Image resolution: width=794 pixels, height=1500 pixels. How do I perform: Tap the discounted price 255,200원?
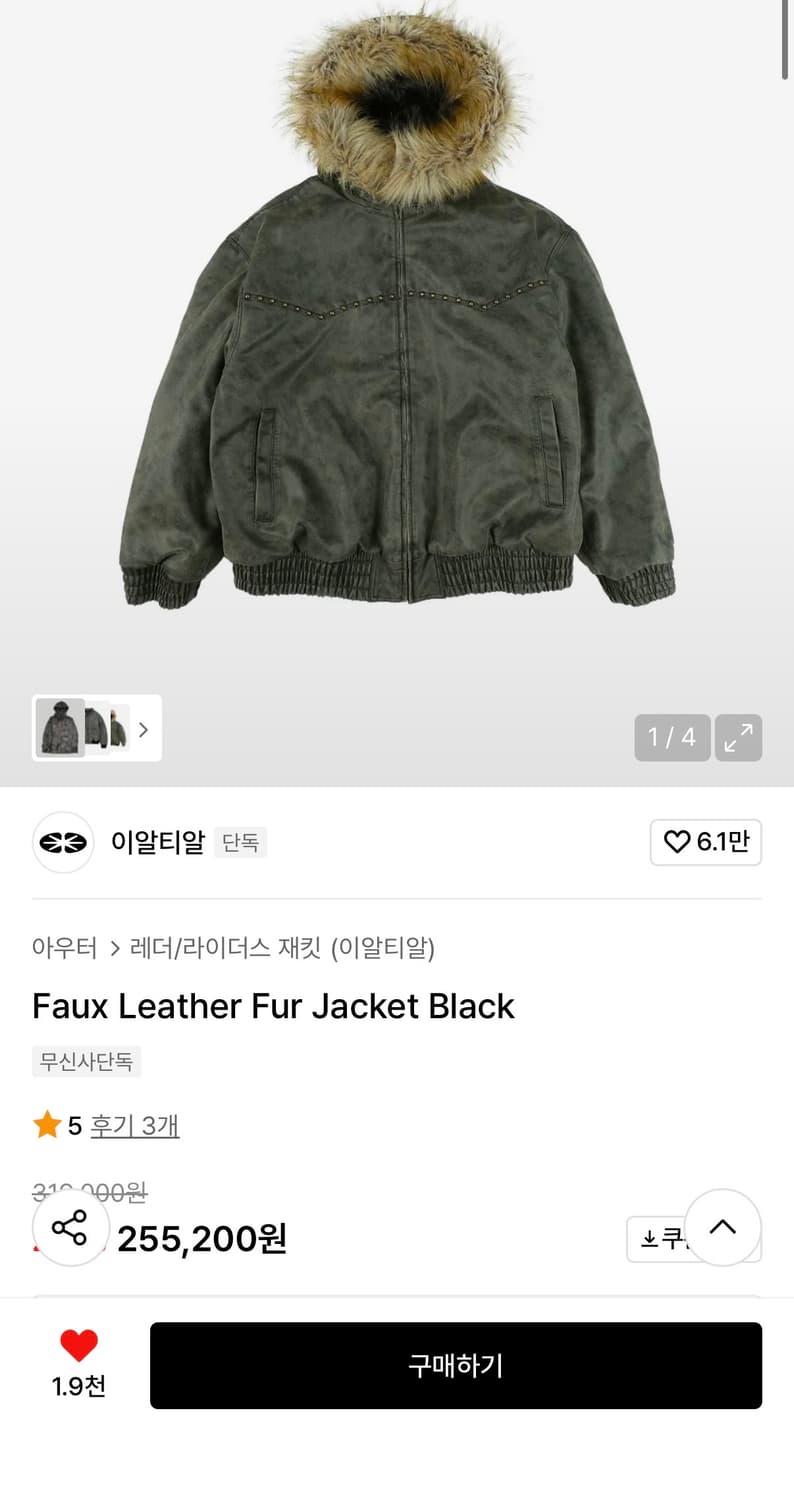(x=200, y=1238)
